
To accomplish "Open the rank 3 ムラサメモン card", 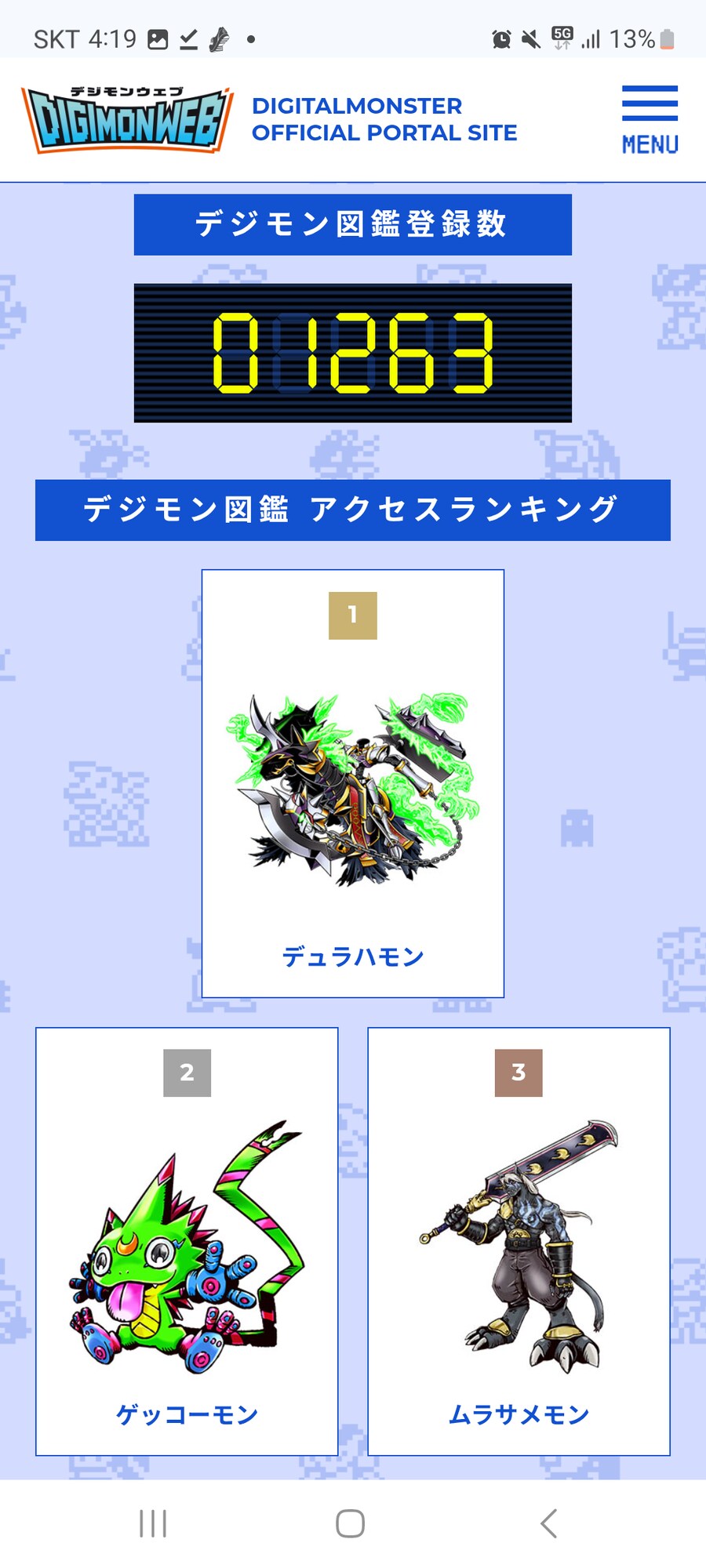I will [x=519, y=1241].
